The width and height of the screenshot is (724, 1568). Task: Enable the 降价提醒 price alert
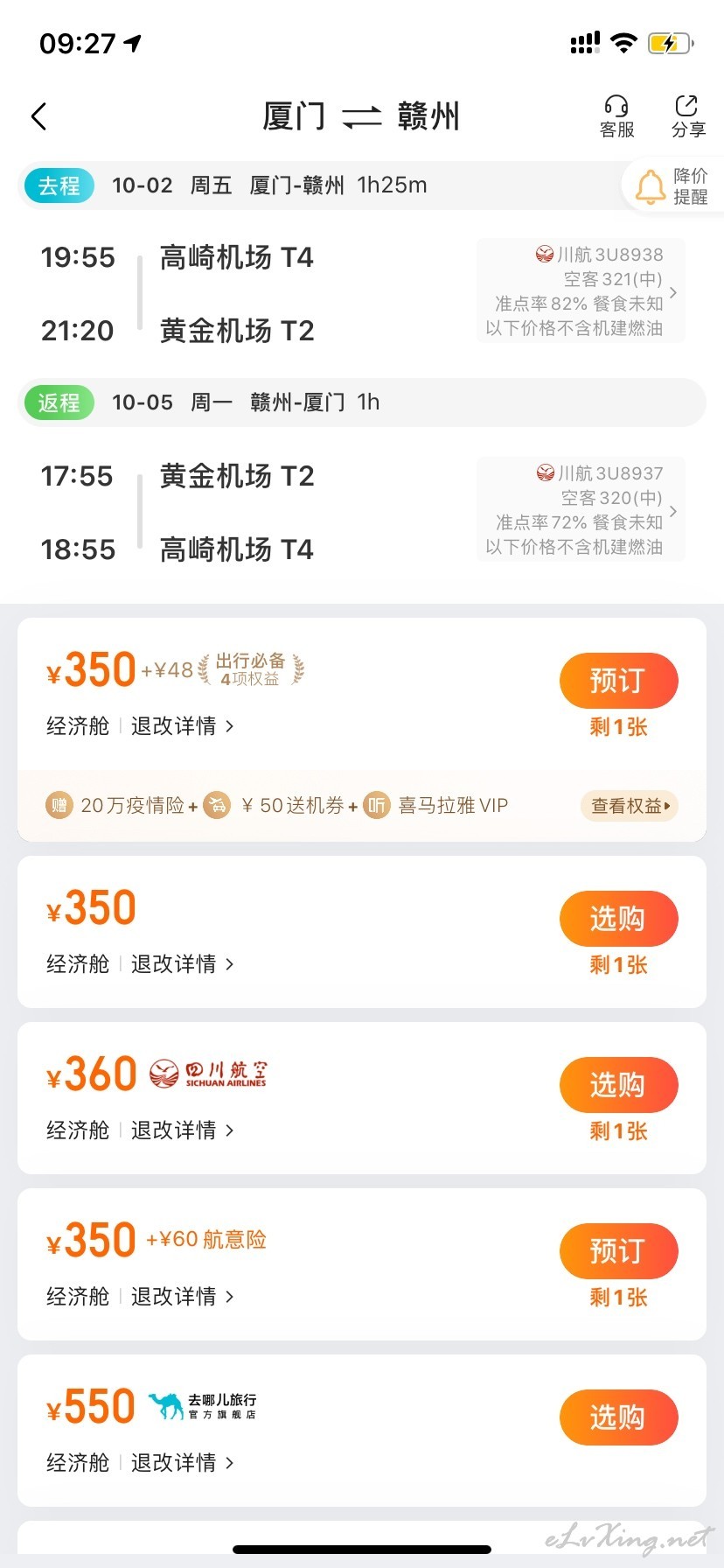pos(672,186)
